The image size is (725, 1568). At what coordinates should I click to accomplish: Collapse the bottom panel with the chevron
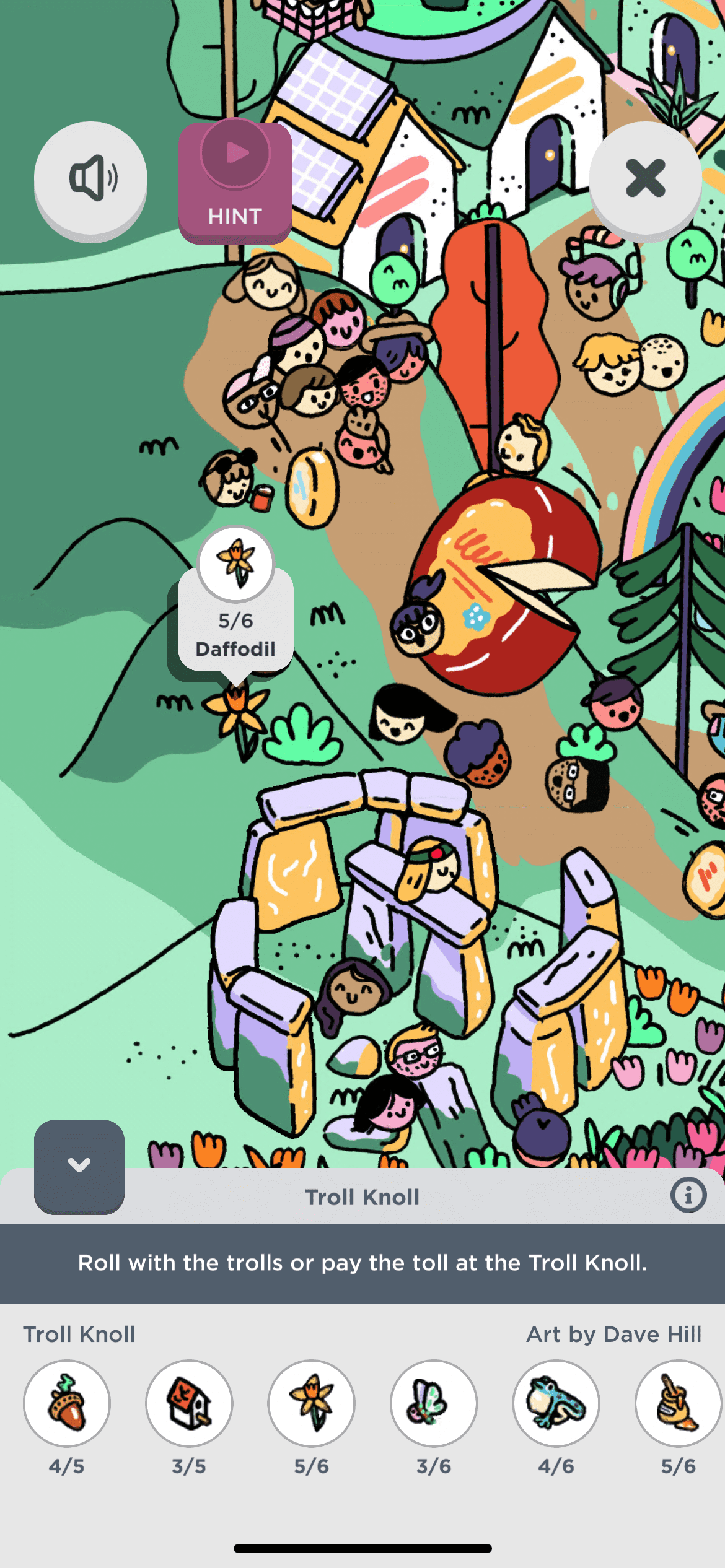click(79, 1165)
